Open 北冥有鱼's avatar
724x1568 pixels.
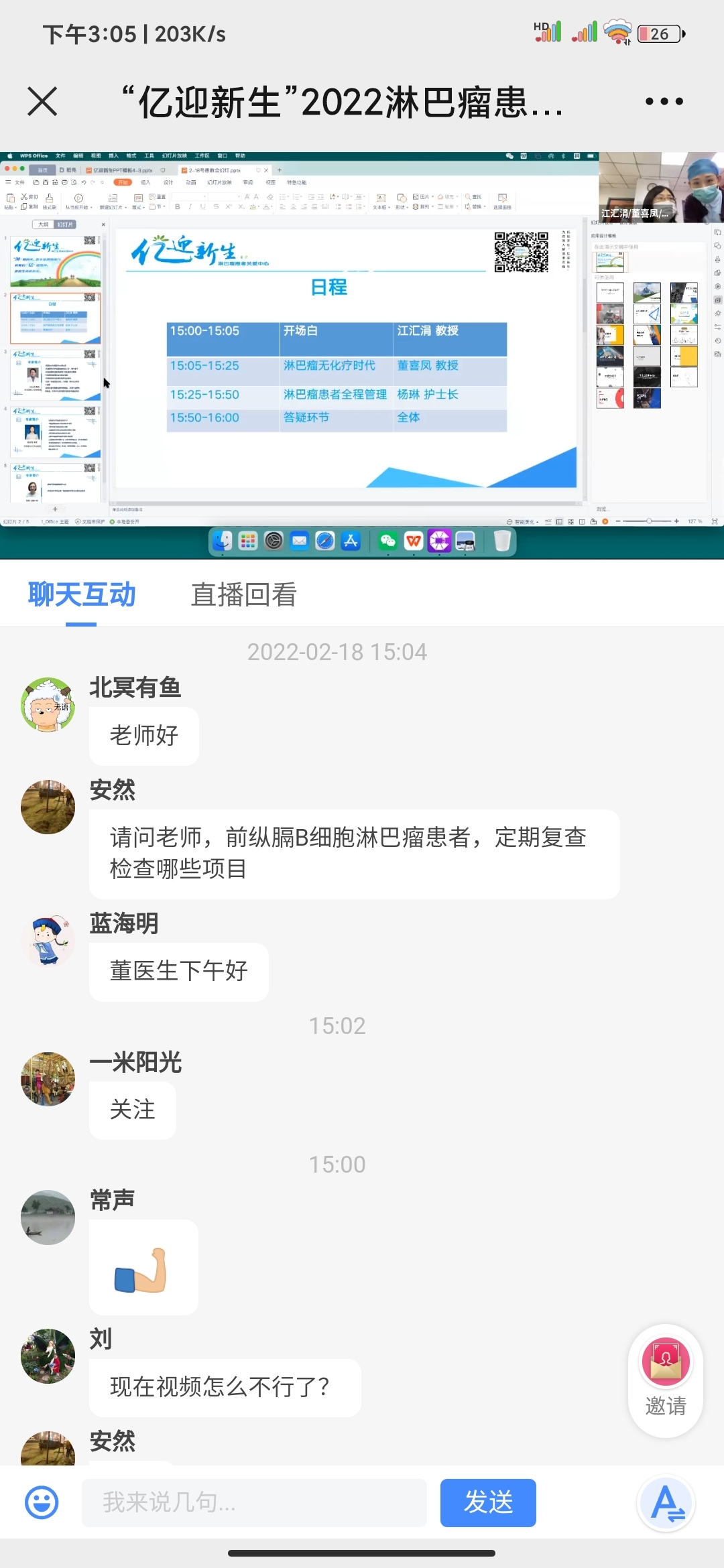pyautogui.click(x=48, y=704)
